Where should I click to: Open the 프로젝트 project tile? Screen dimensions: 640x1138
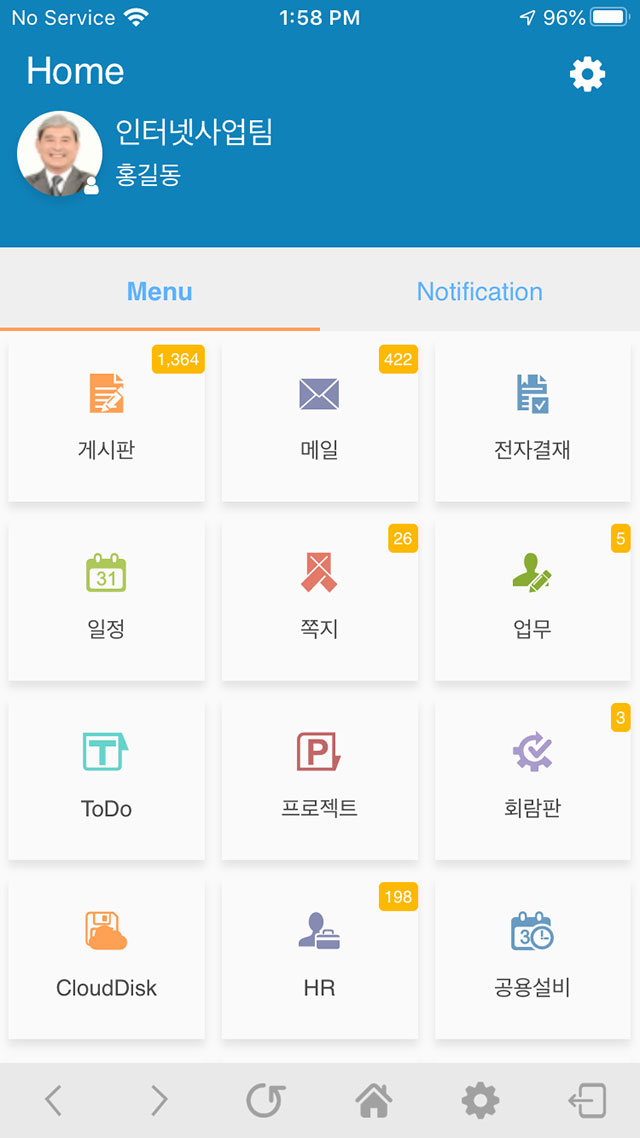pyautogui.click(x=319, y=779)
